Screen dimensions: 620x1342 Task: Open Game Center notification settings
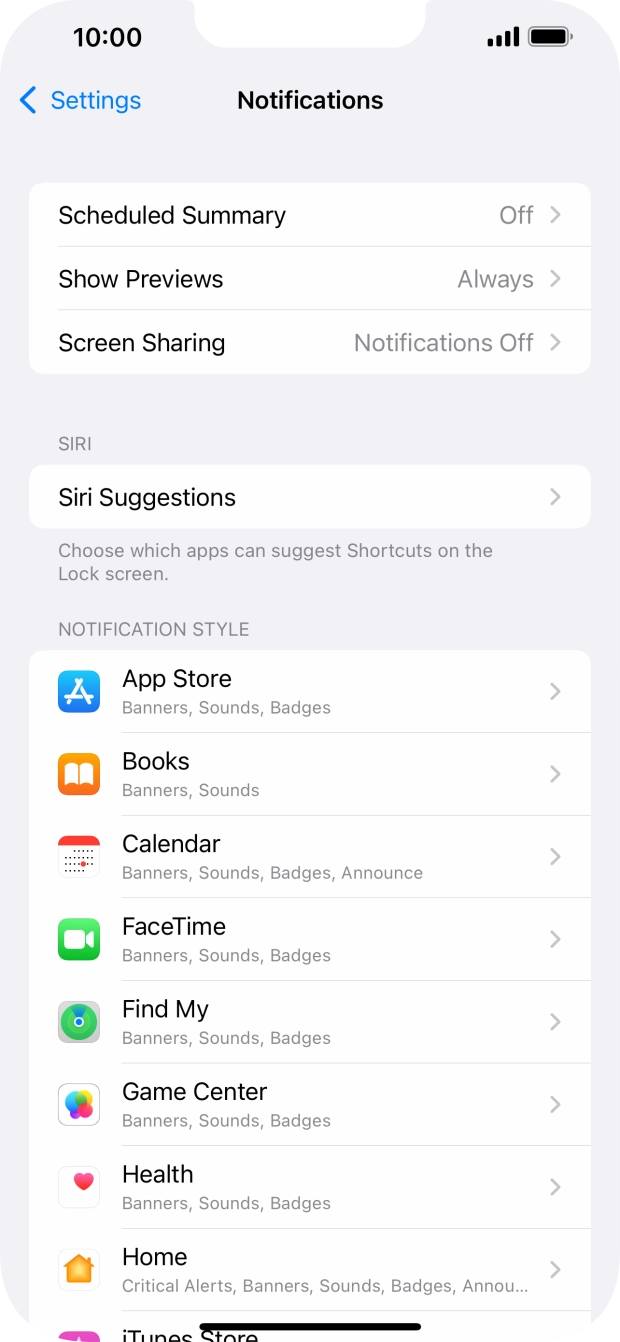tap(309, 1105)
